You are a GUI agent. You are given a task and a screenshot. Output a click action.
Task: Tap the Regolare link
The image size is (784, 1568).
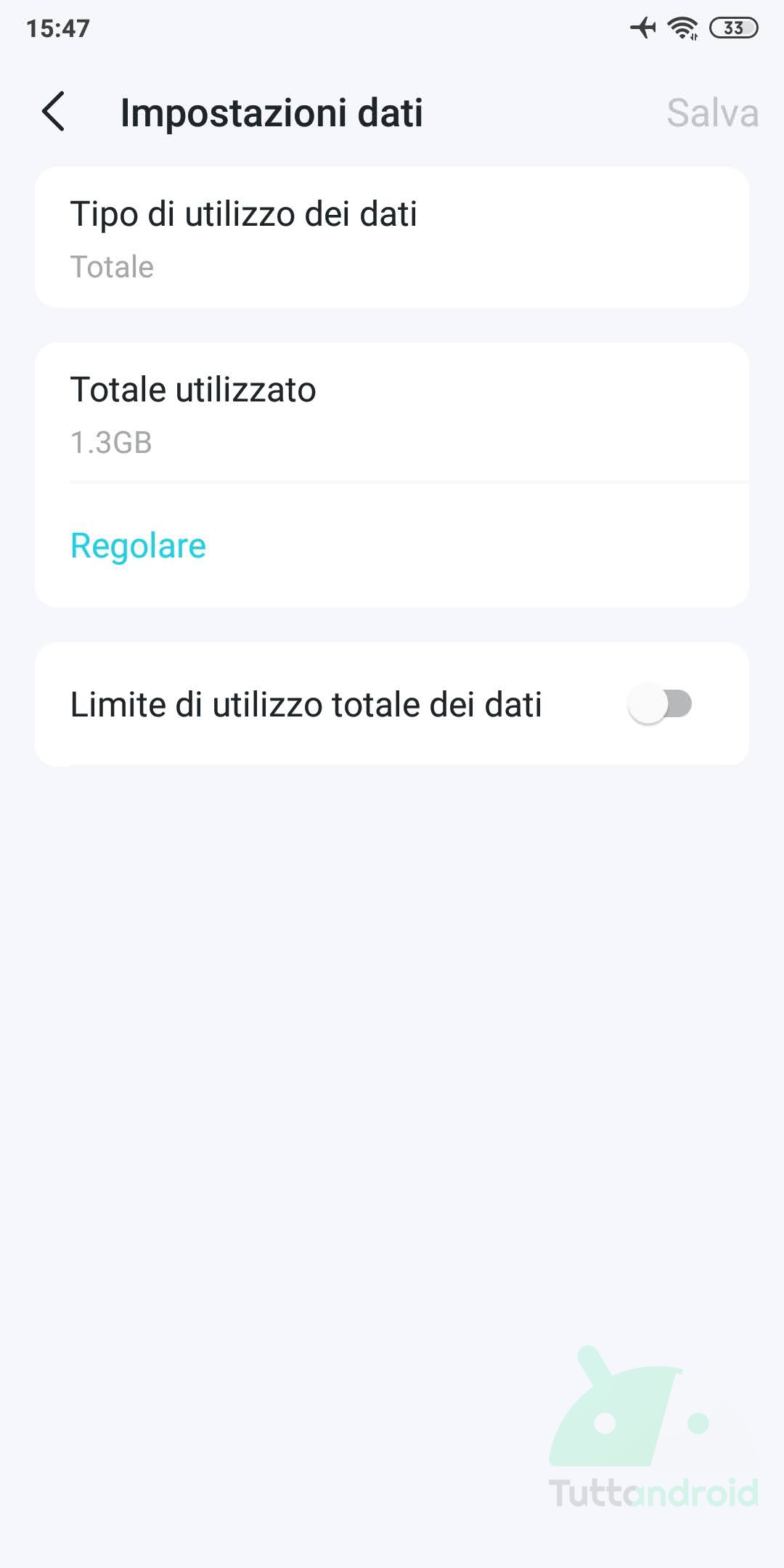(138, 545)
